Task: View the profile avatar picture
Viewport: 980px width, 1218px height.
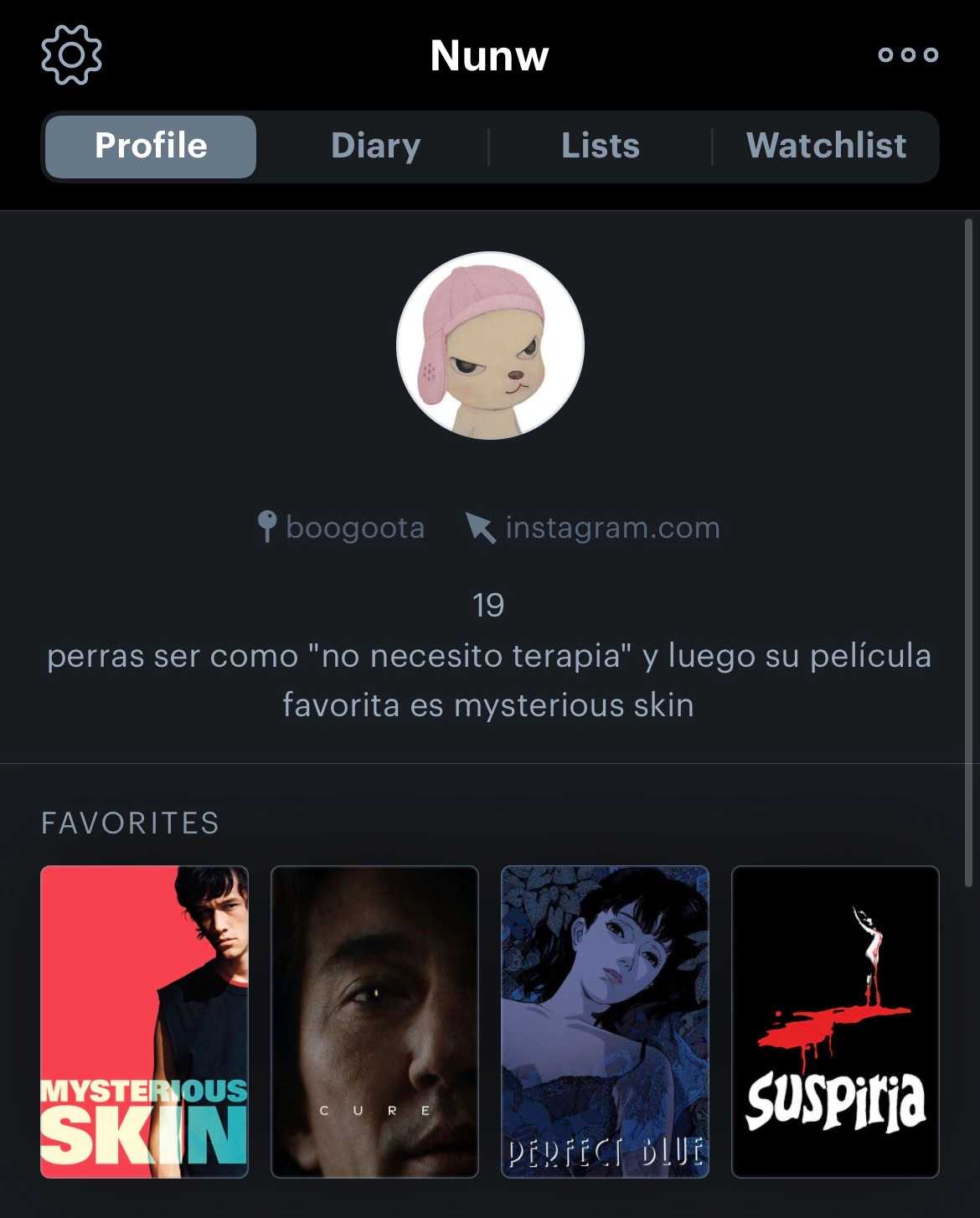Action: (x=490, y=345)
